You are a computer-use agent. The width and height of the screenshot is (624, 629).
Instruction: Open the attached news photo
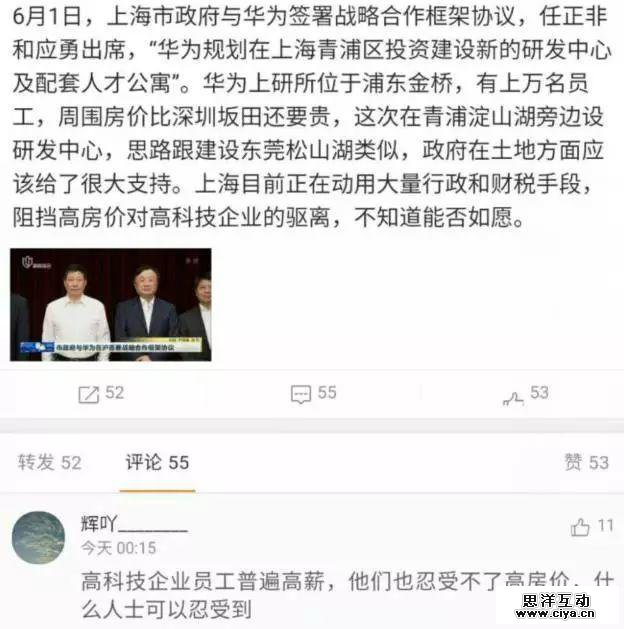point(111,304)
